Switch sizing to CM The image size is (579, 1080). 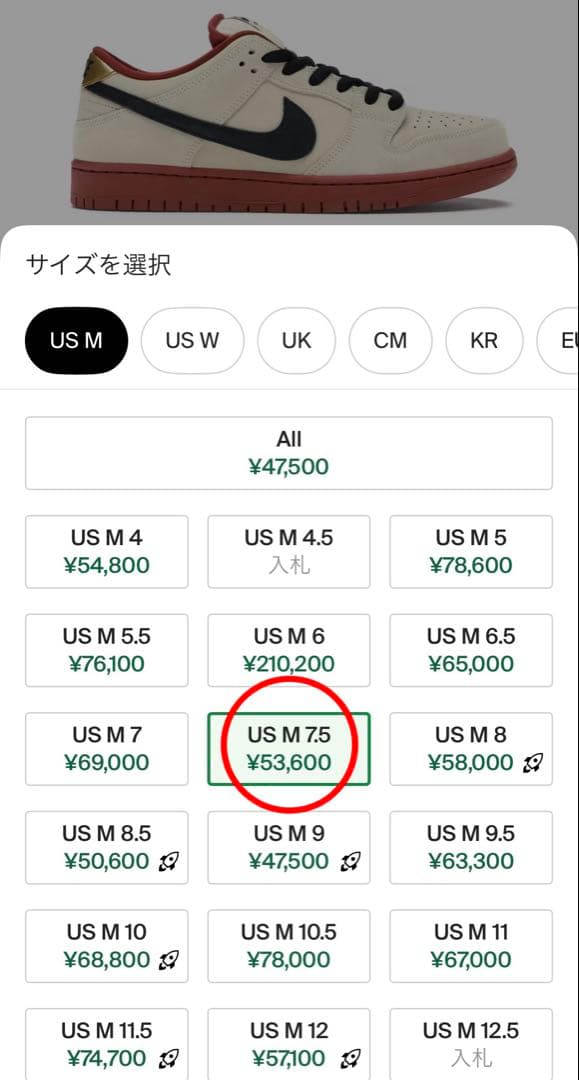[x=390, y=340]
